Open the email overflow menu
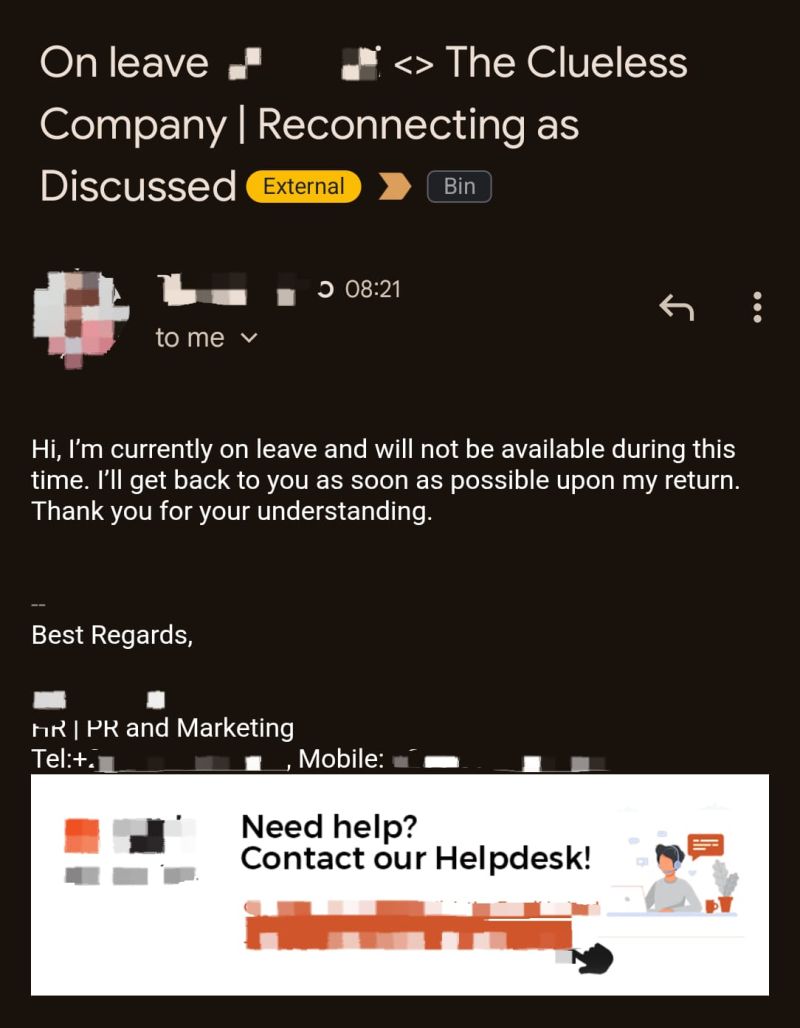This screenshot has width=800, height=1028. (x=757, y=307)
